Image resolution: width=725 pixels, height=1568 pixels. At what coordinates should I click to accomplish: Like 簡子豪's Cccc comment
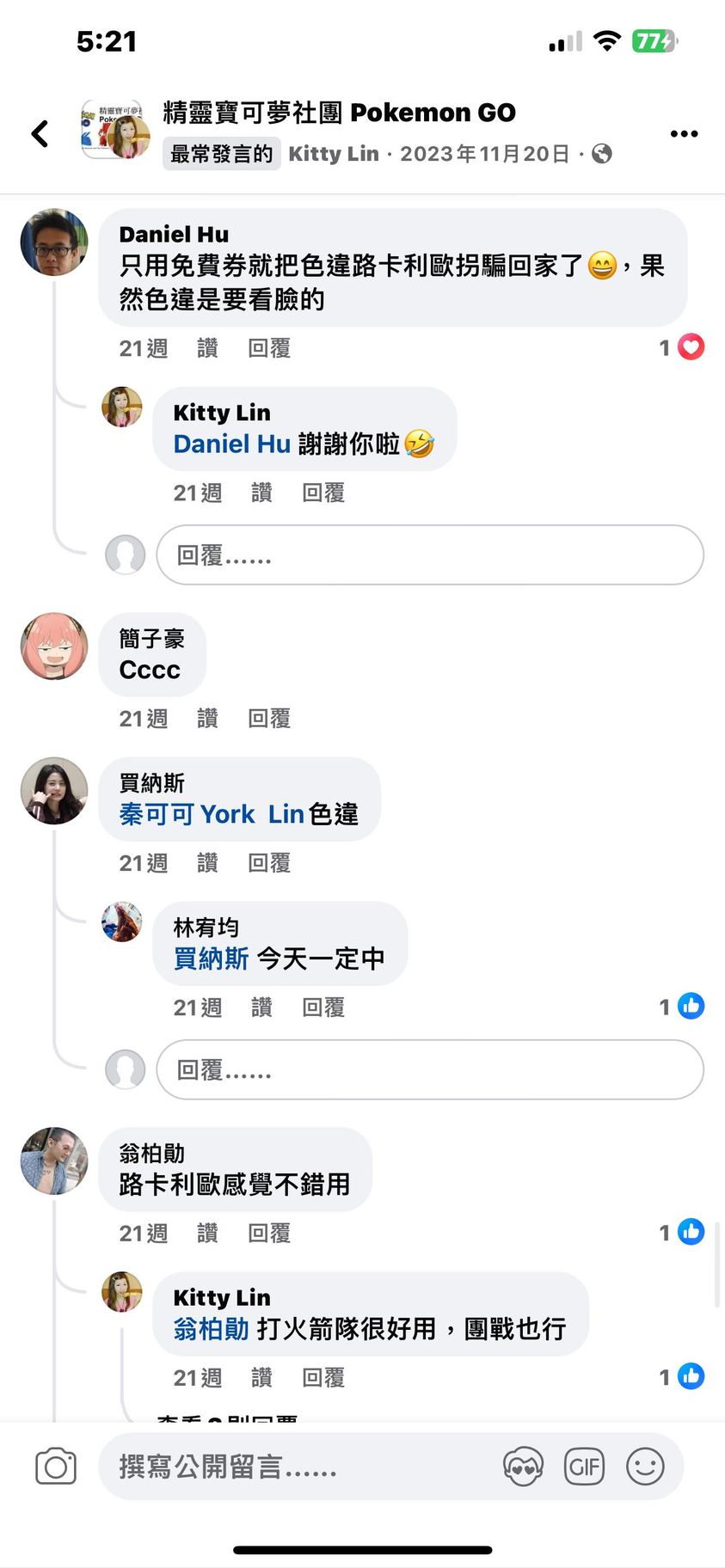pyautogui.click(x=207, y=719)
